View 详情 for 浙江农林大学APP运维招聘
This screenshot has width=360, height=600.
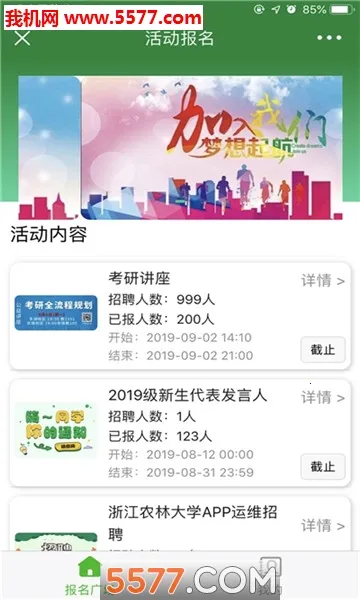(323, 526)
